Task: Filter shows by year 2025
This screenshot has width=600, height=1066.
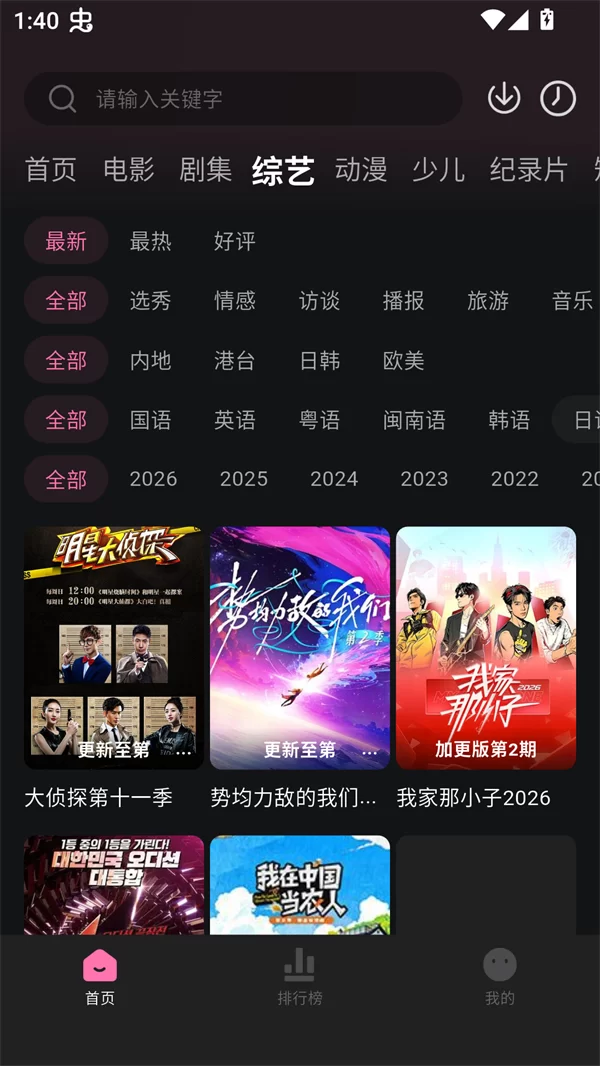Action: click(x=244, y=479)
